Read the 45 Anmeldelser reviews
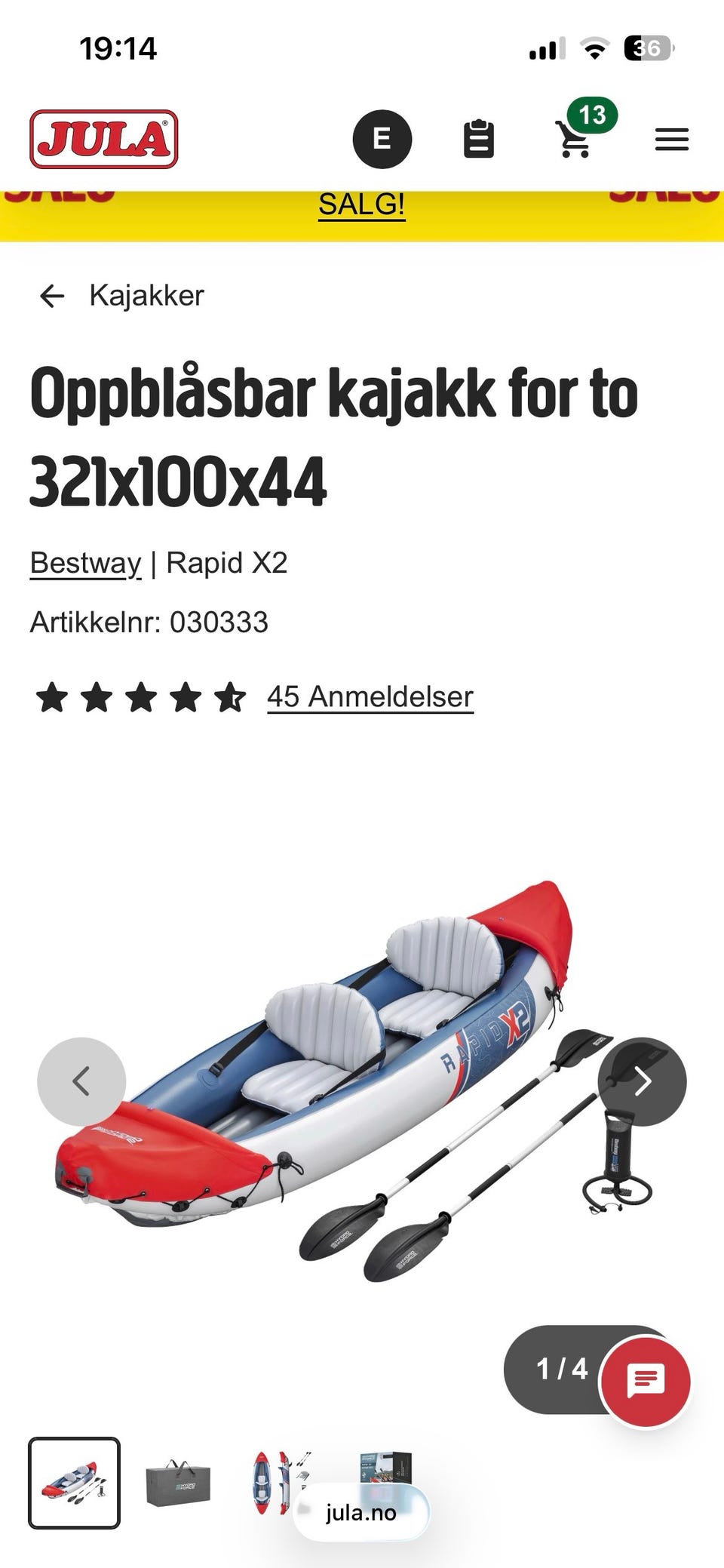 click(x=370, y=696)
